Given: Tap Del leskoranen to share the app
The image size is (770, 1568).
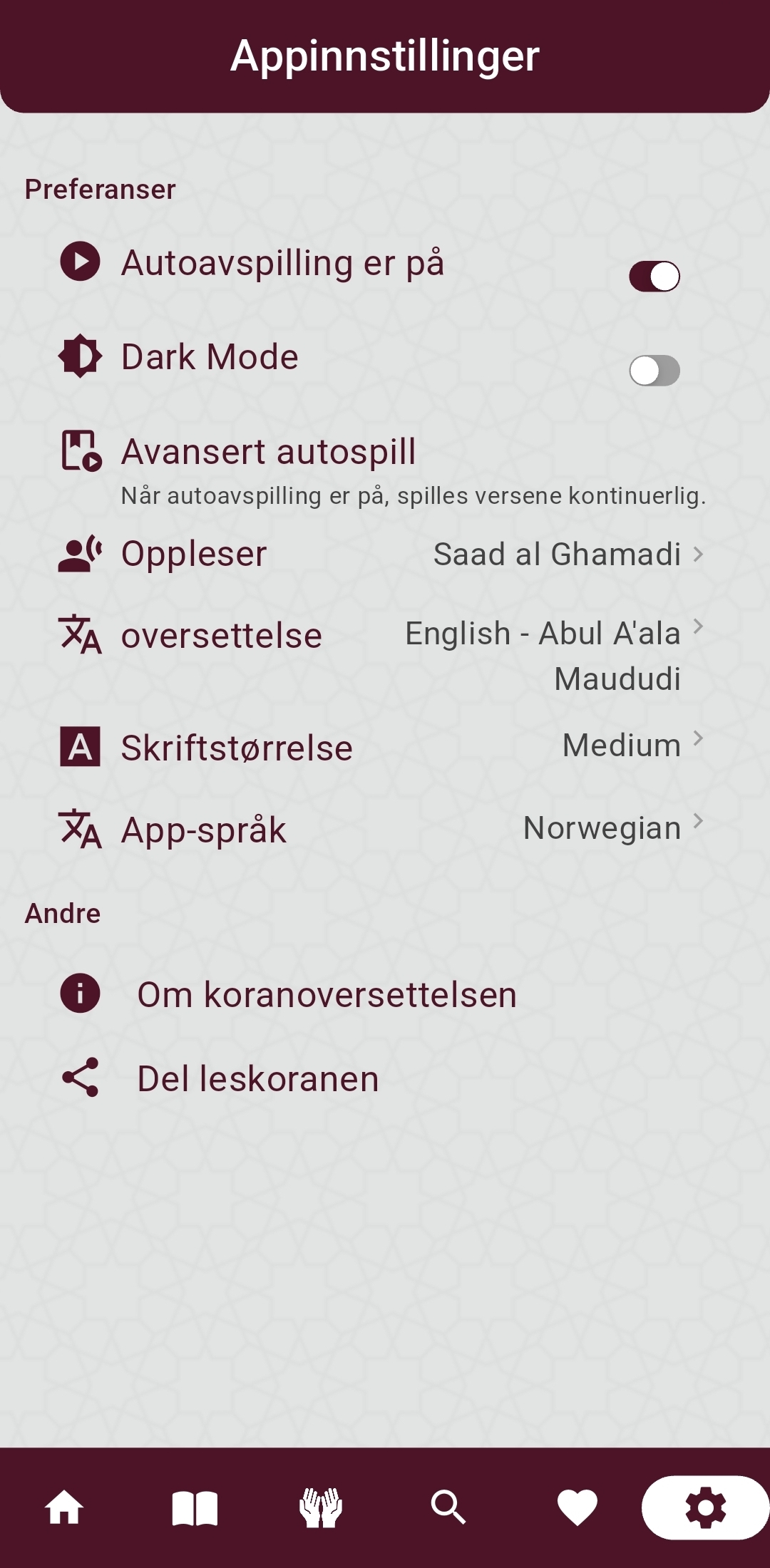Looking at the screenshot, I should (257, 1078).
